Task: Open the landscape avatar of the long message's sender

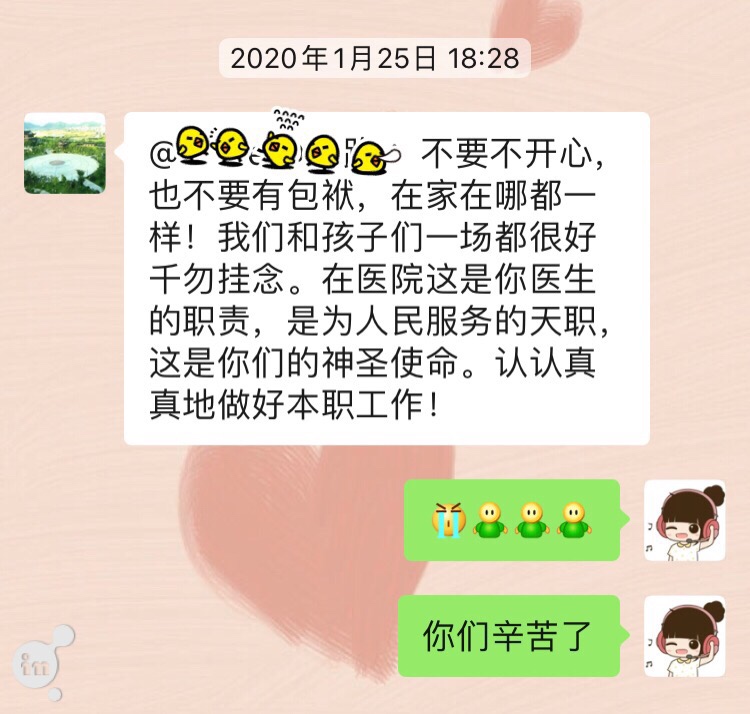Action: pyautogui.click(x=65, y=152)
